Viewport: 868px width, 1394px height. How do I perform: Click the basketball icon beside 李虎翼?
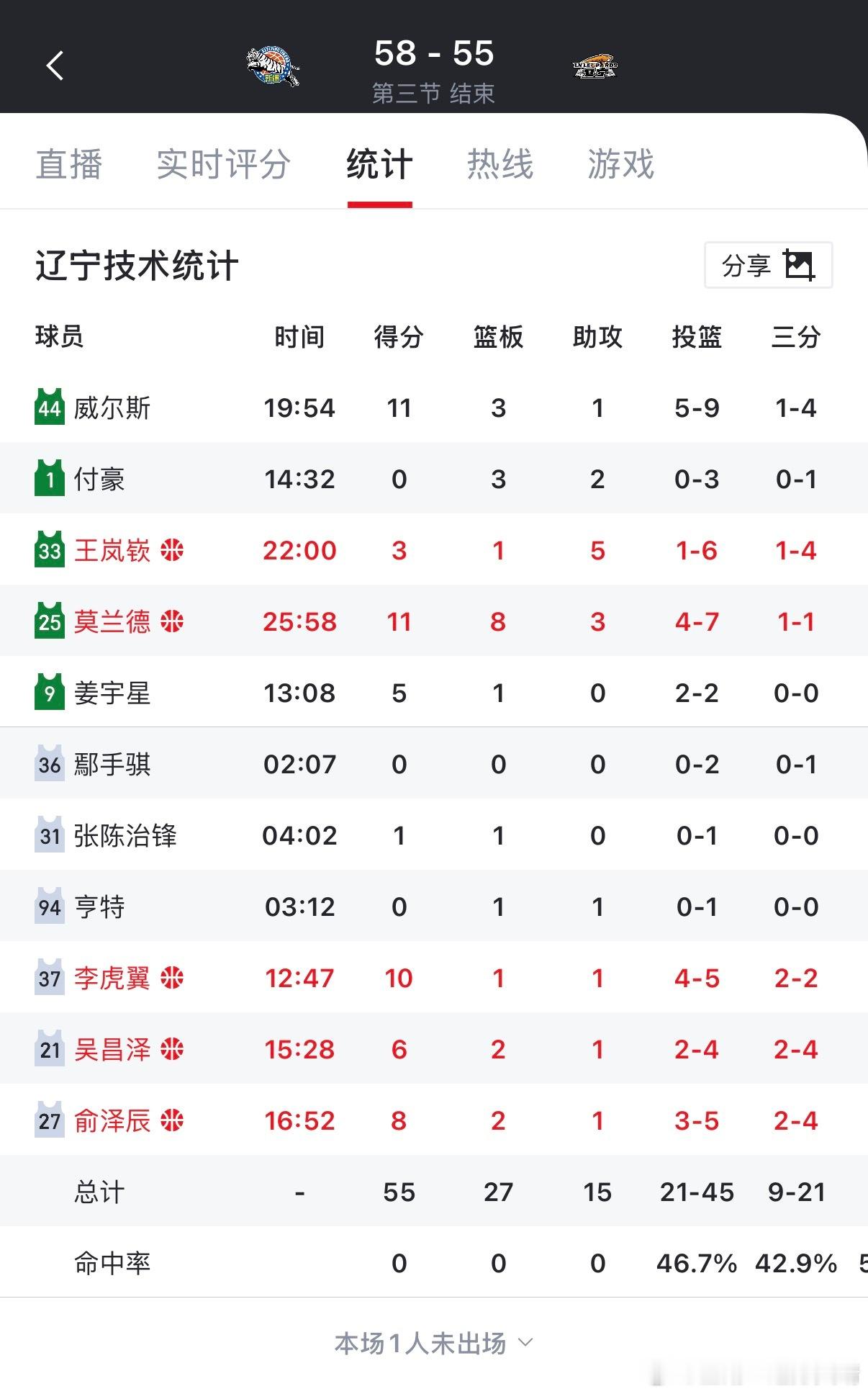(x=171, y=978)
